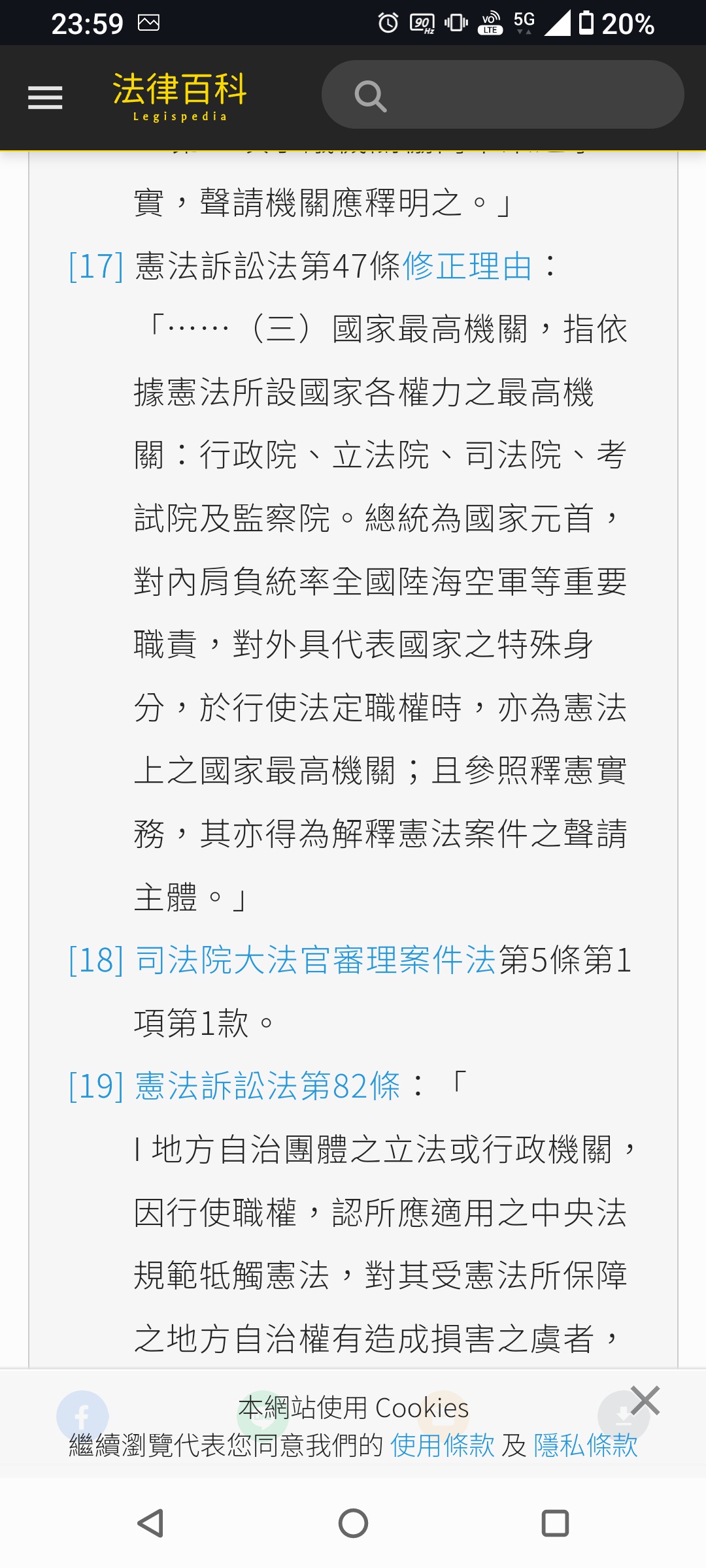Tap the search box in header

coord(503,95)
